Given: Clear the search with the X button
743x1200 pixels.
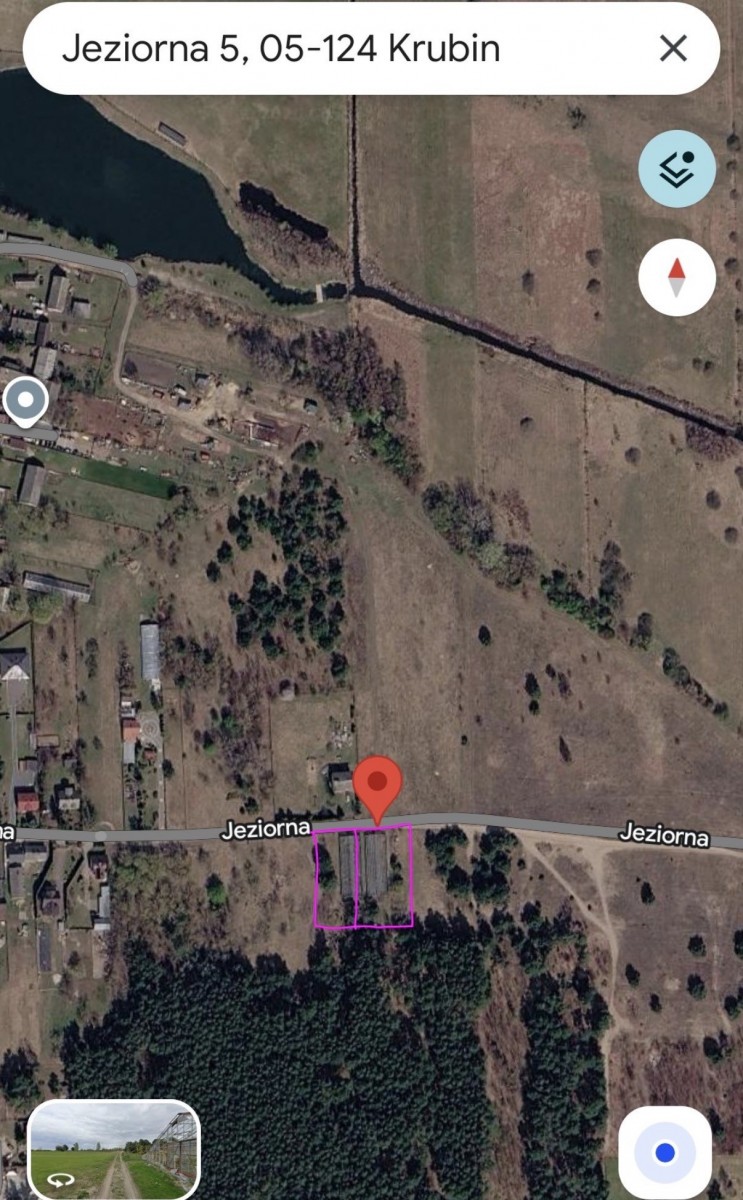Looking at the screenshot, I should [674, 48].
